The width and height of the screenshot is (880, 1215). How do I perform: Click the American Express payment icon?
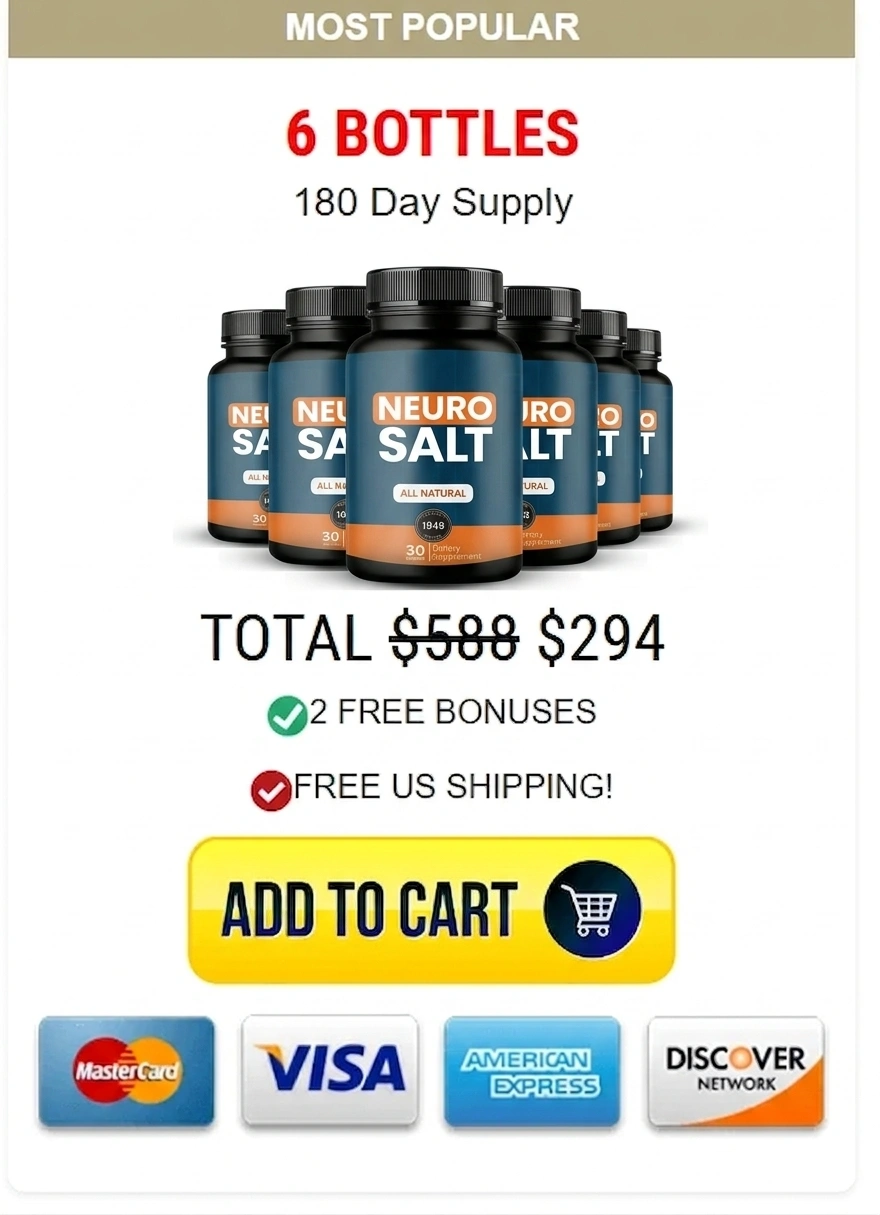click(x=532, y=1070)
